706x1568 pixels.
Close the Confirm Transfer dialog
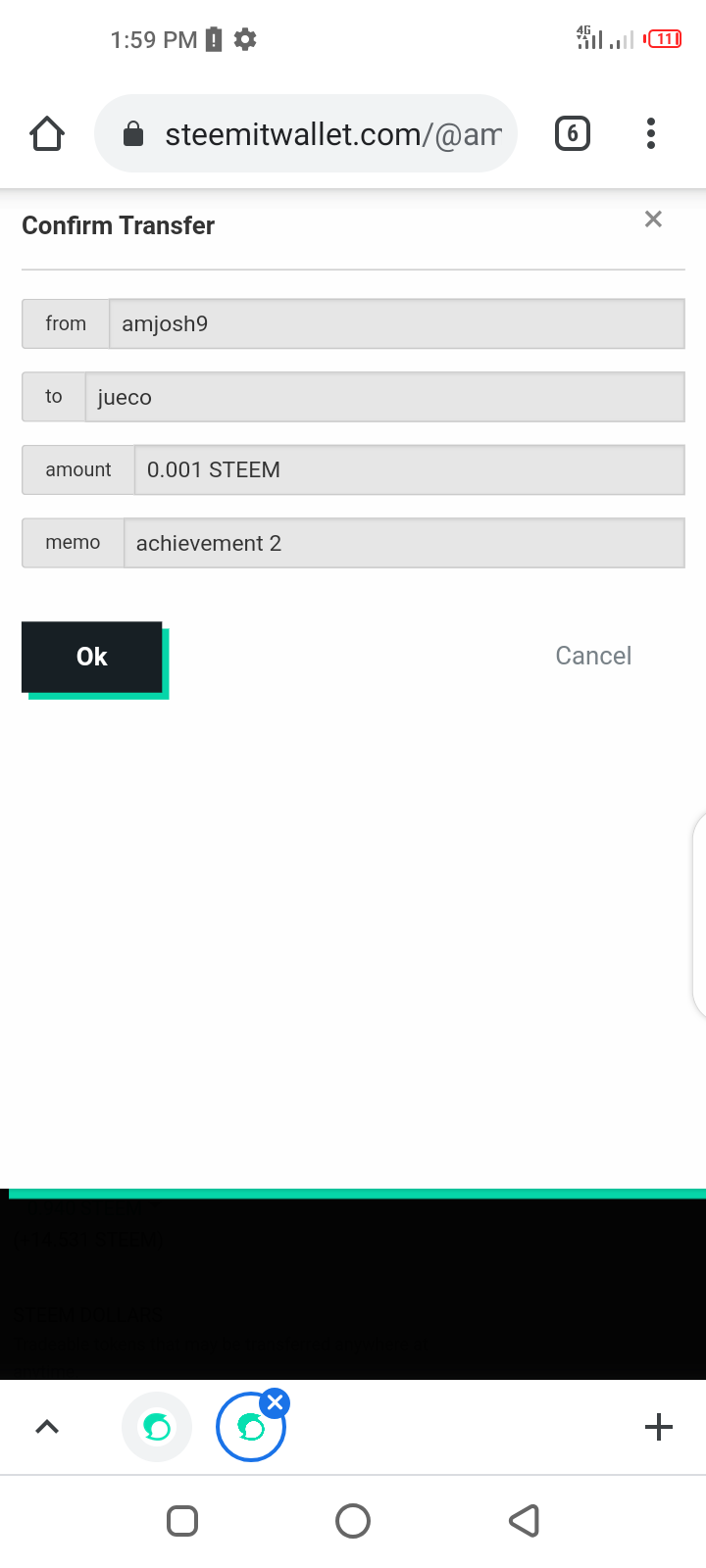[x=653, y=220]
